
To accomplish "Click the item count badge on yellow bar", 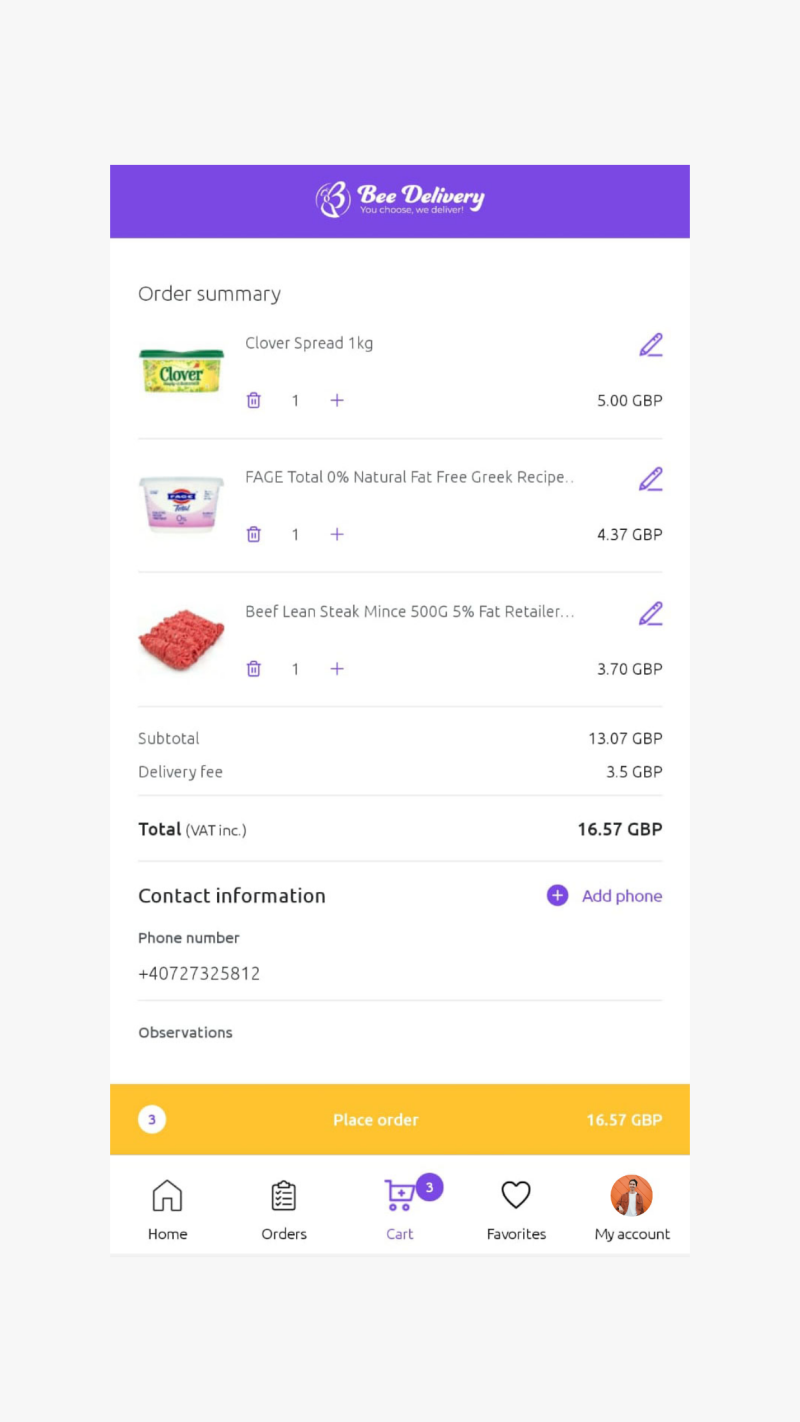I will pos(151,1119).
